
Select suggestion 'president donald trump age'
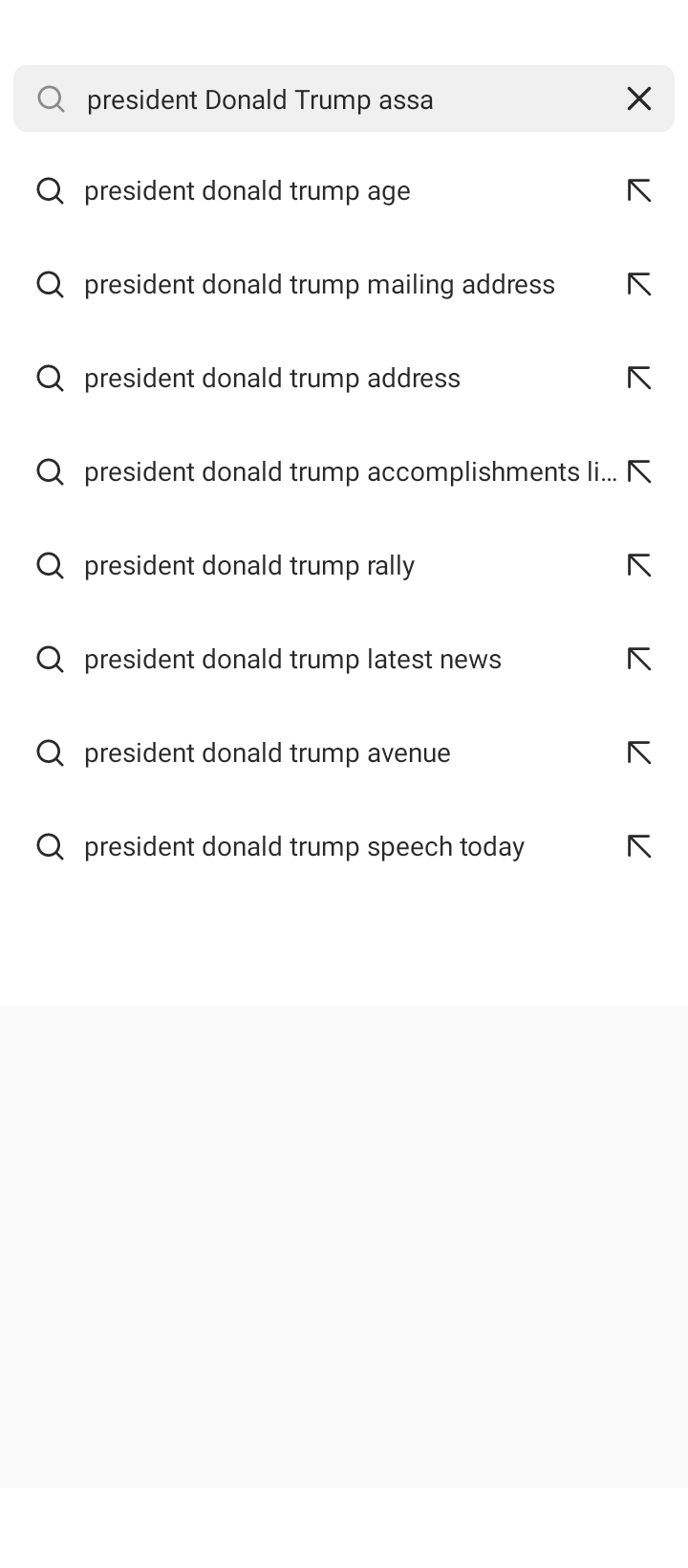(x=247, y=191)
